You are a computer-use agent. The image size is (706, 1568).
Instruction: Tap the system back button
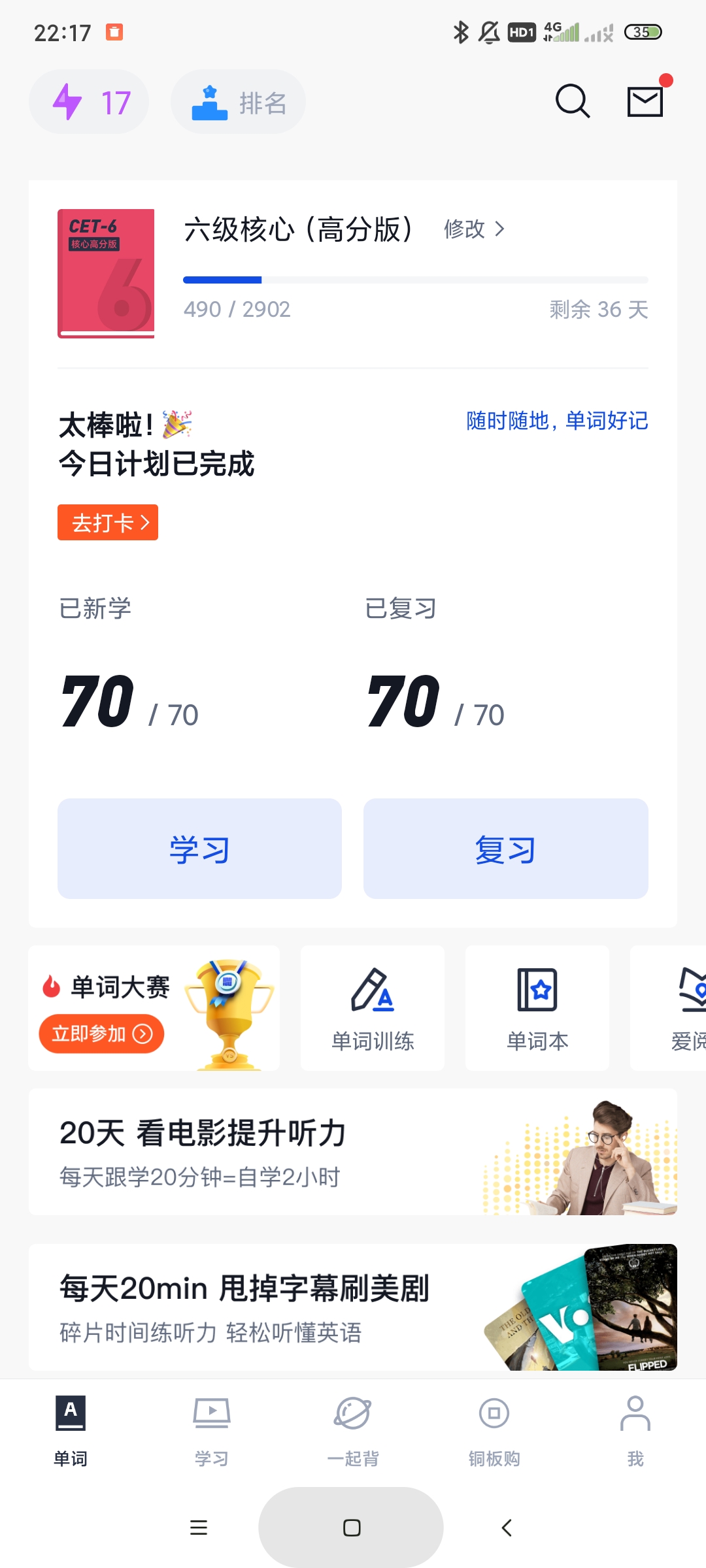pos(507,1527)
